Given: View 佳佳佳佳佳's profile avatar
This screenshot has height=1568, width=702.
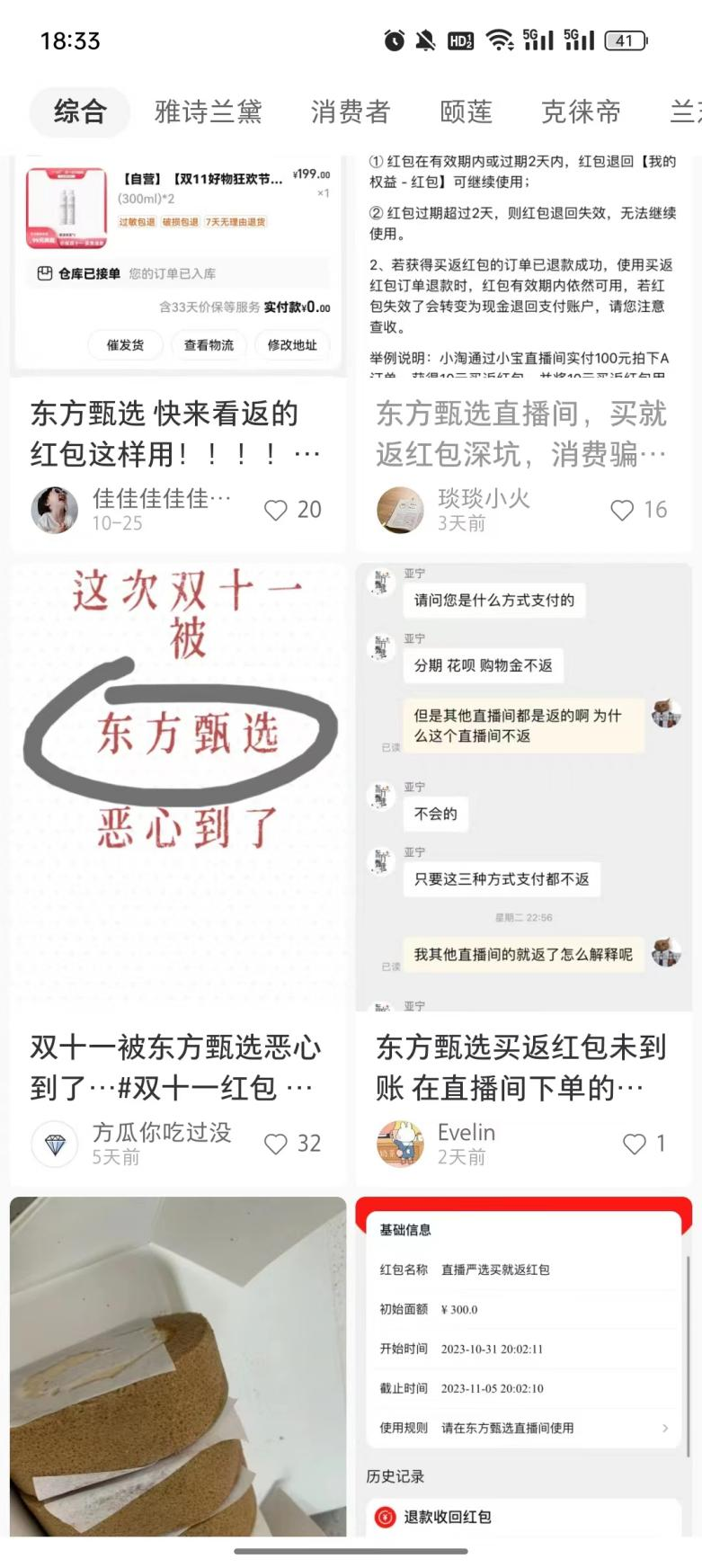Looking at the screenshot, I should pyautogui.click(x=54, y=511).
